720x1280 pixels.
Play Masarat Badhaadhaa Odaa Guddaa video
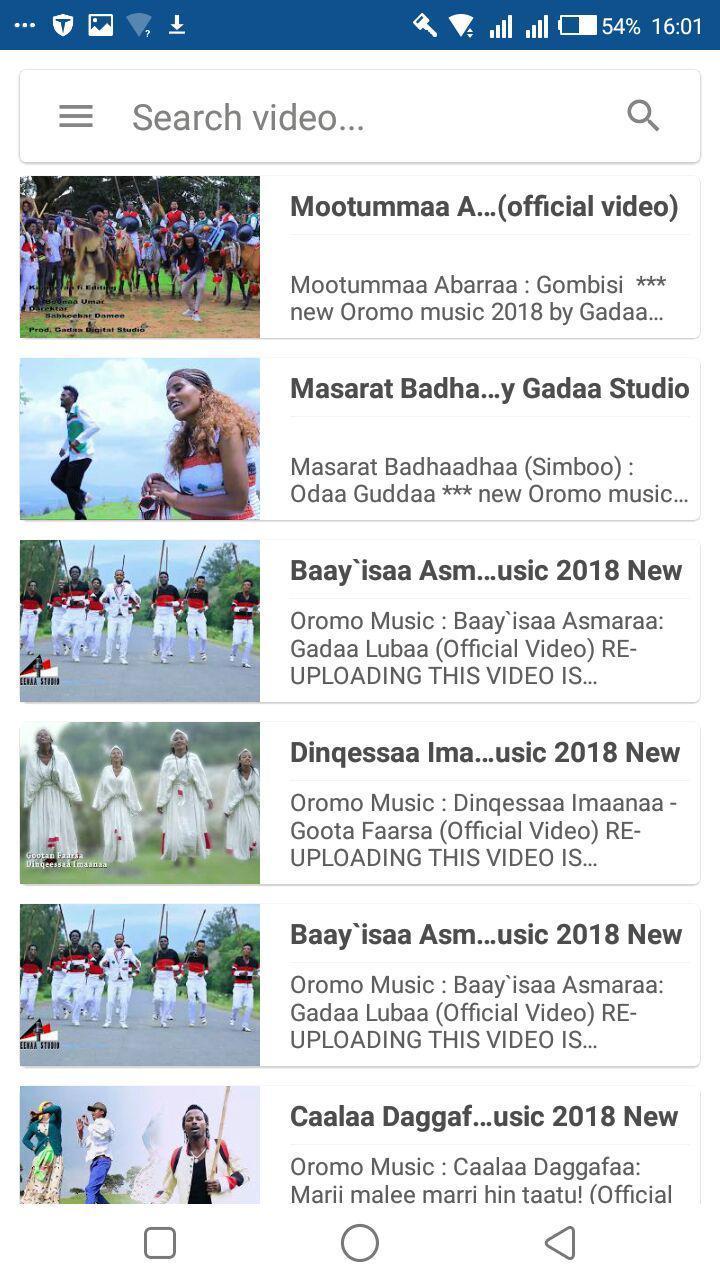click(360, 439)
